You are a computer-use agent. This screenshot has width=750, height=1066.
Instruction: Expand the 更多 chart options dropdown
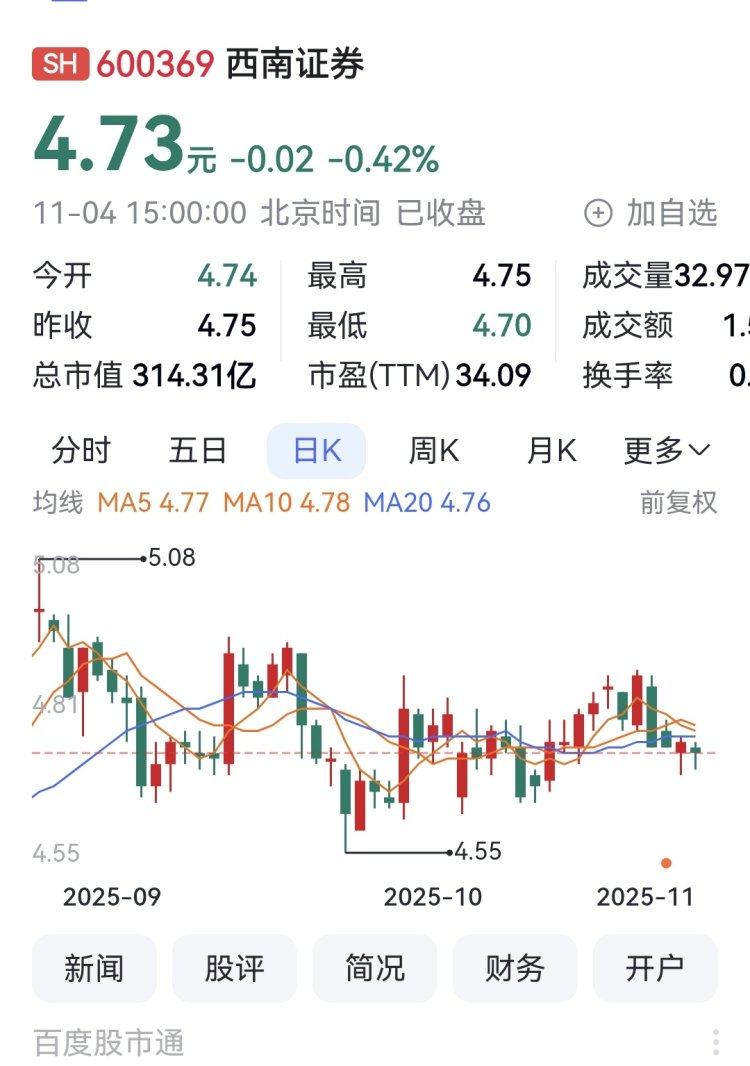coord(666,451)
